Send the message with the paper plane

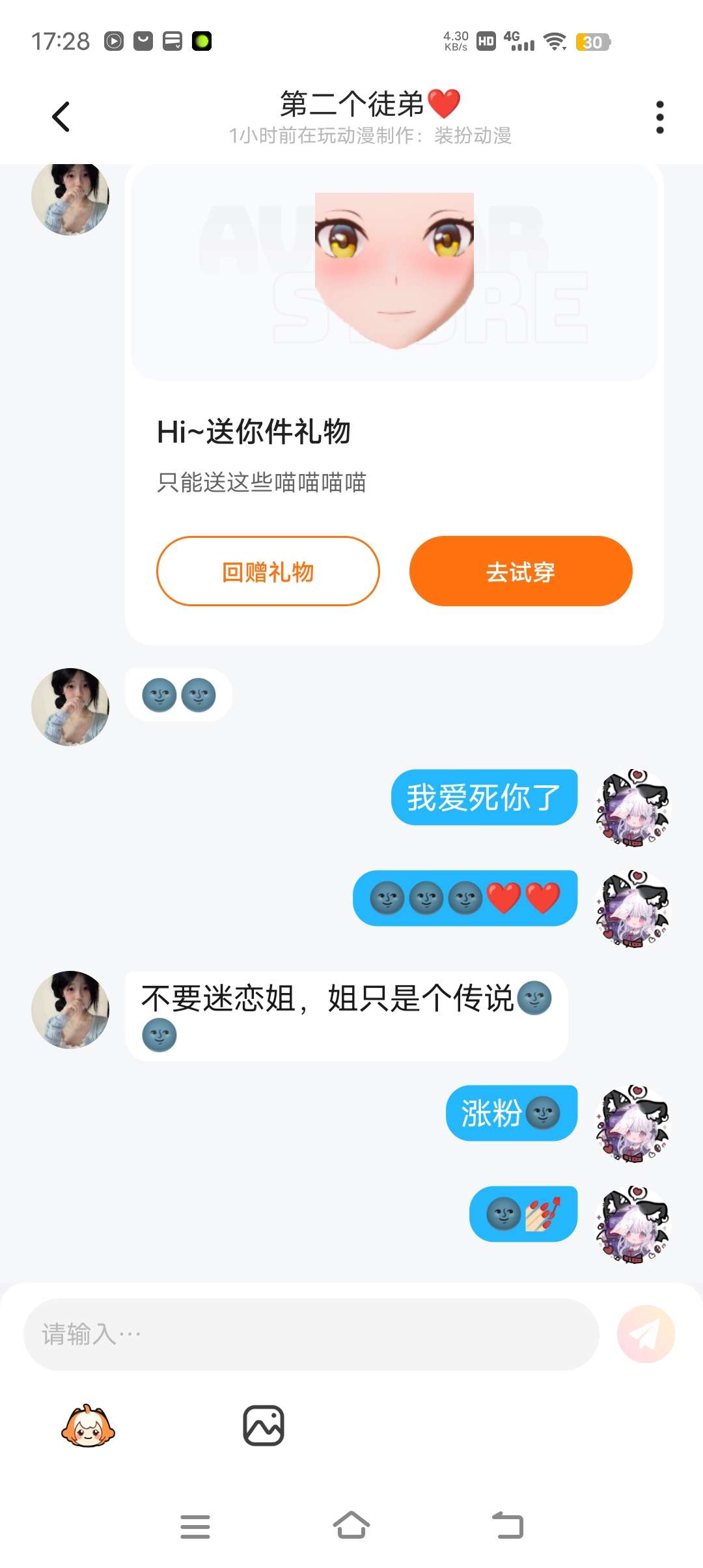click(646, 1334)
